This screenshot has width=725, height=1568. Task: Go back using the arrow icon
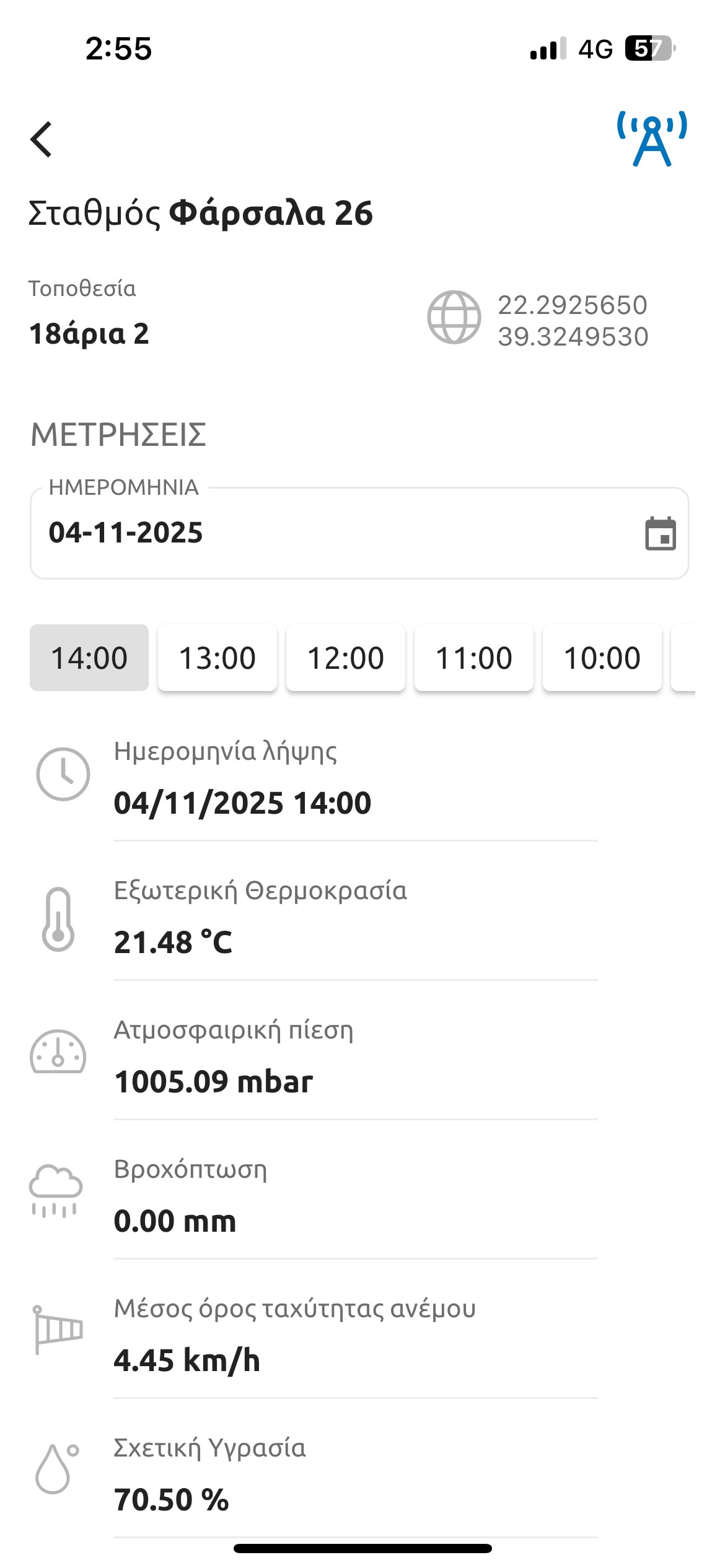pos(42,140)
